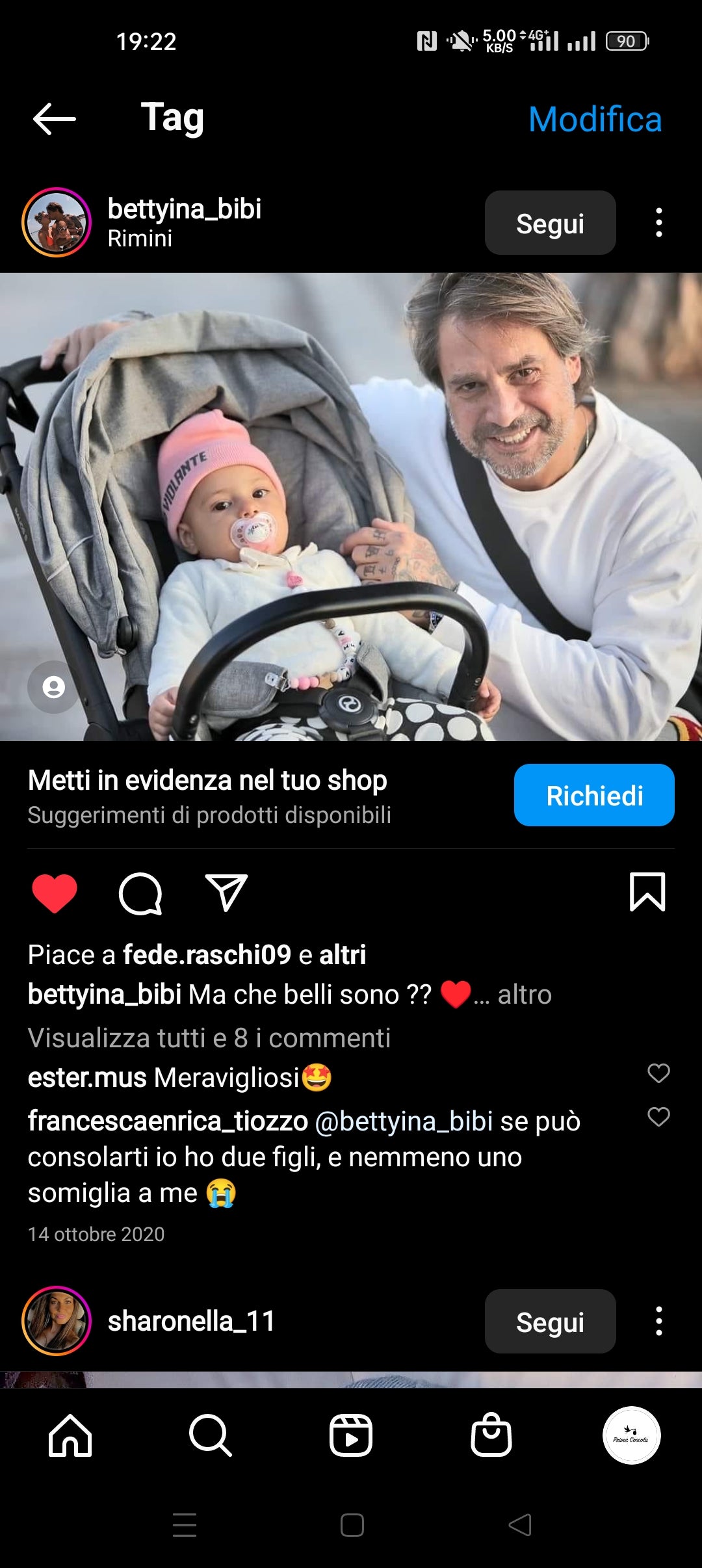The width and height of the screenshot is (702, 1568).
Task: Unlike bettyina_bibi's post with the red heart
Action: coord(55,893)
